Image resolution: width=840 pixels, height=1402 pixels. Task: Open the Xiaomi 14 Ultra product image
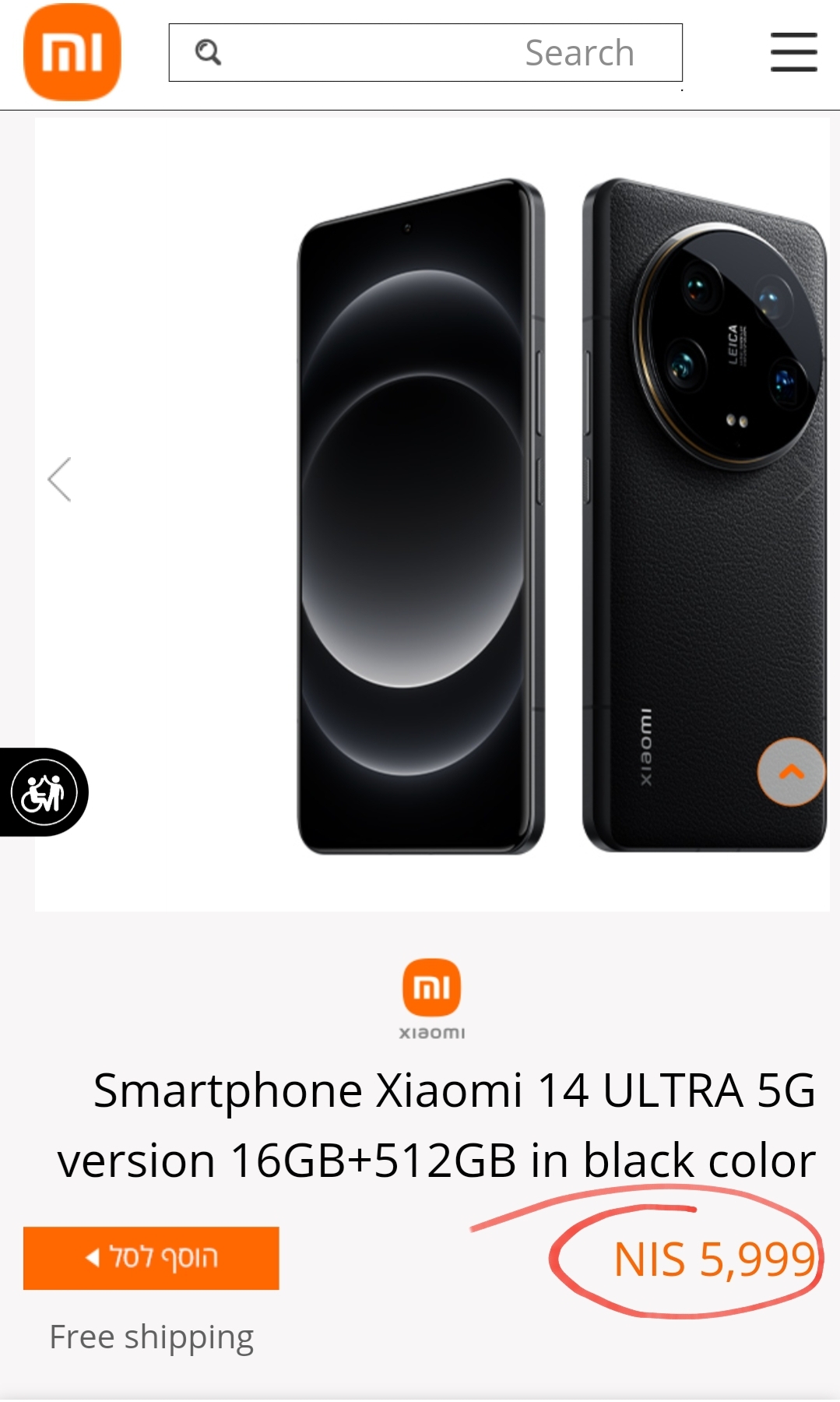tap(467, 514)
